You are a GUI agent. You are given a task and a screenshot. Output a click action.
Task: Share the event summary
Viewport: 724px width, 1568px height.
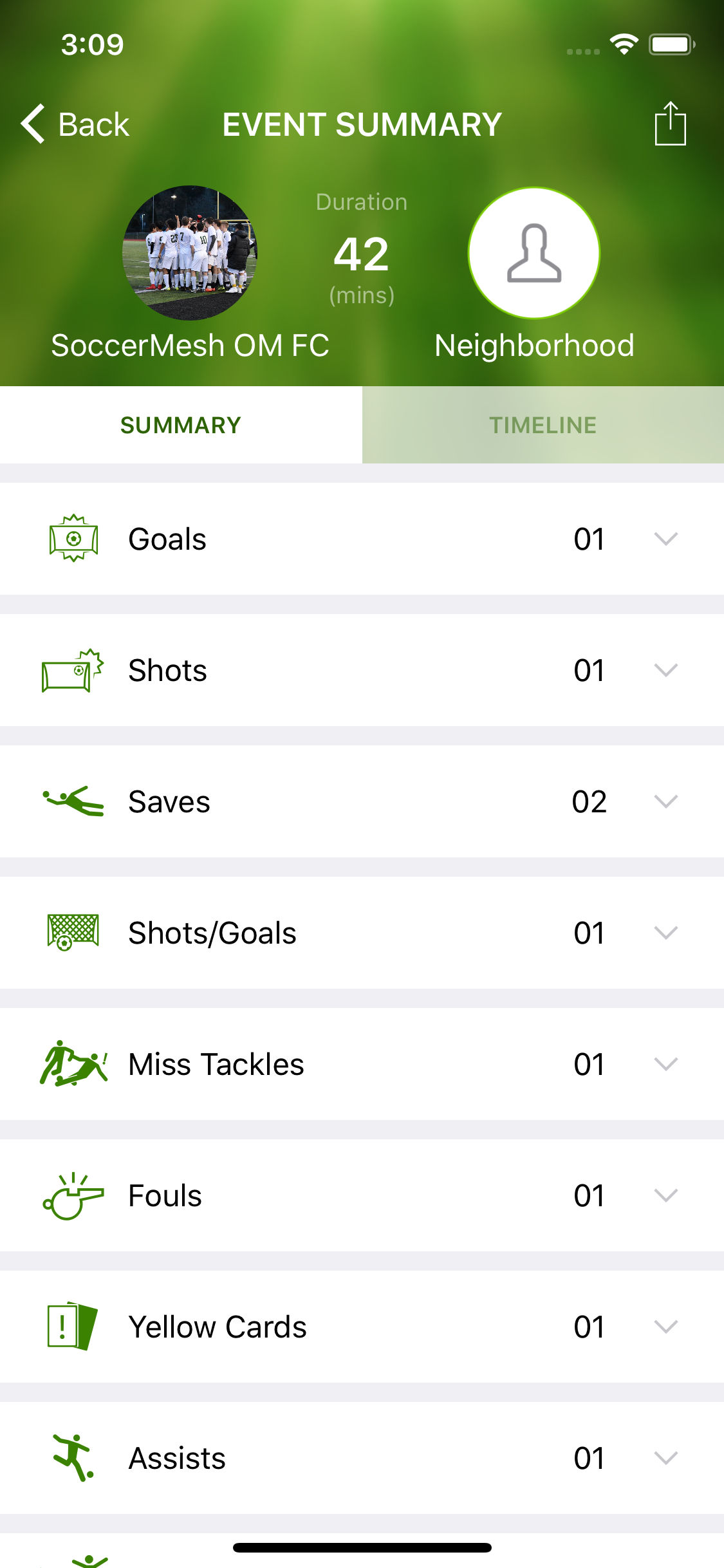click(x=670, y=124)
